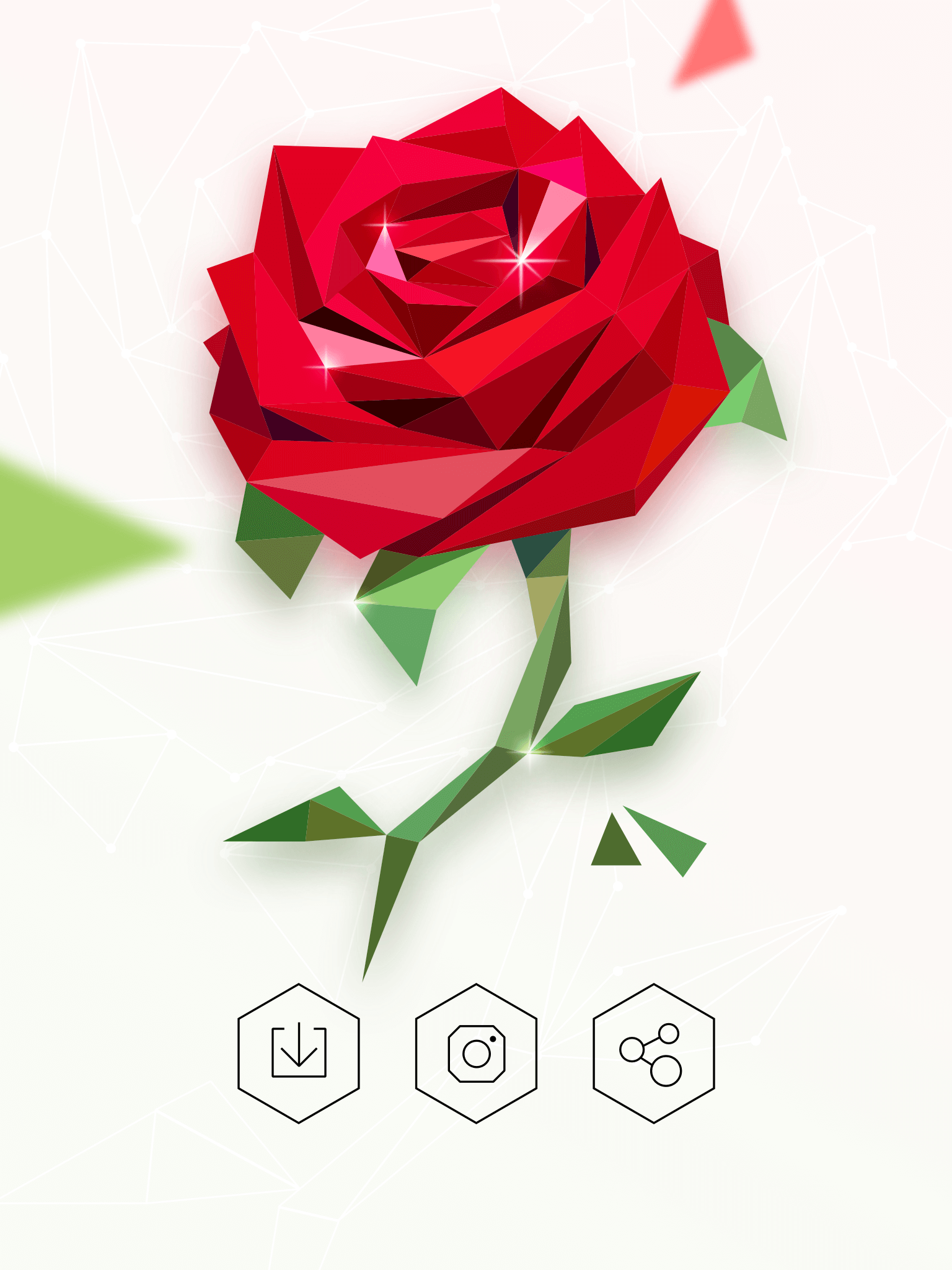Save the rose artwork with the download icon
Image resolution: width=952 pixels, height=1270 pixels.
click(x=299, y=1053)
